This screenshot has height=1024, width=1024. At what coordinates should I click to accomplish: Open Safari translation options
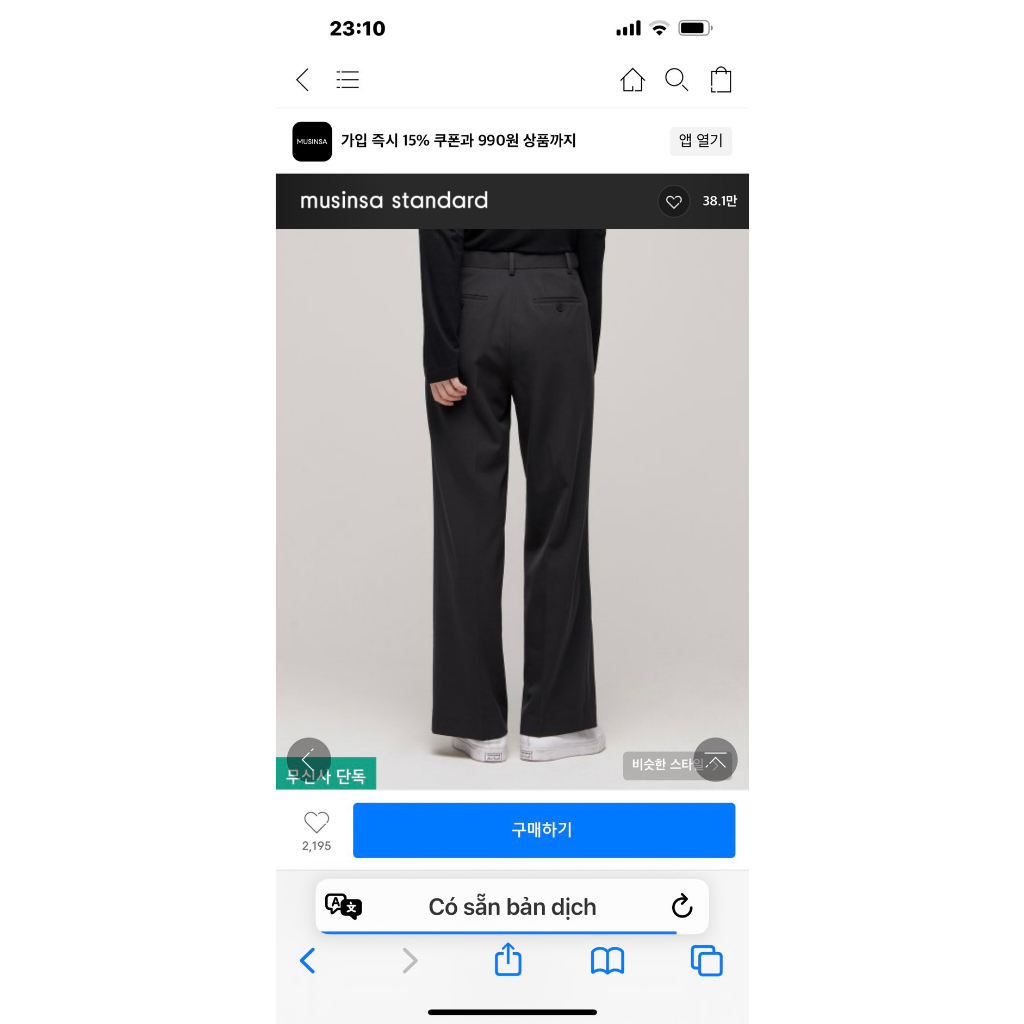pos(343,906)
